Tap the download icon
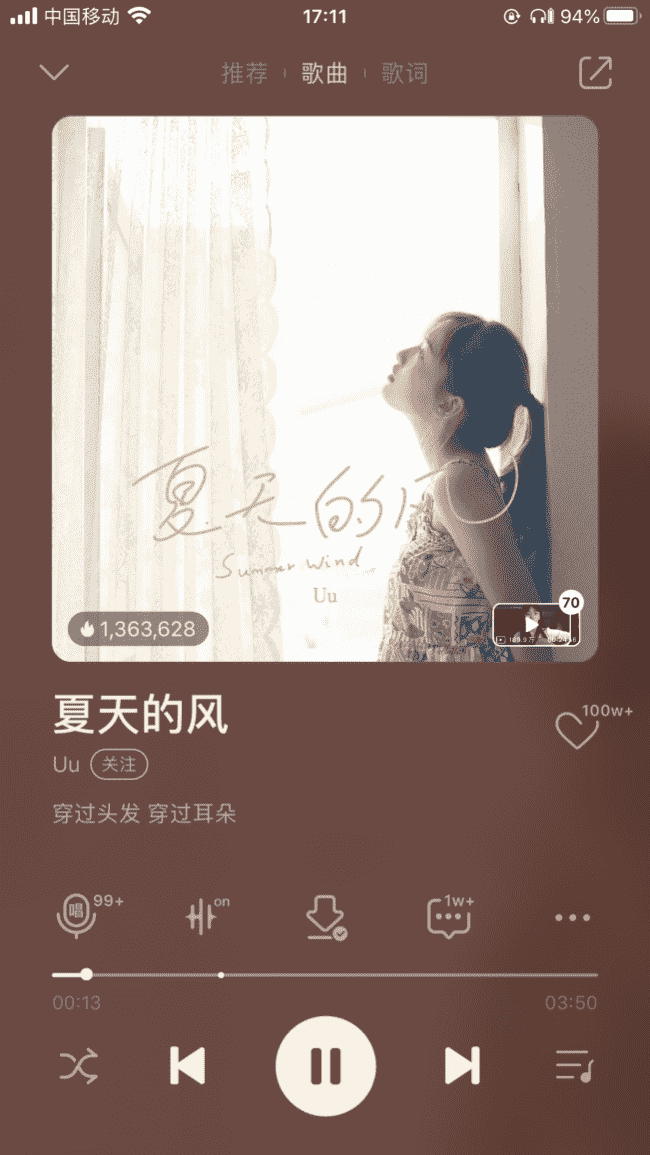This screenshot has width=650, height=1155. point(325,916)
